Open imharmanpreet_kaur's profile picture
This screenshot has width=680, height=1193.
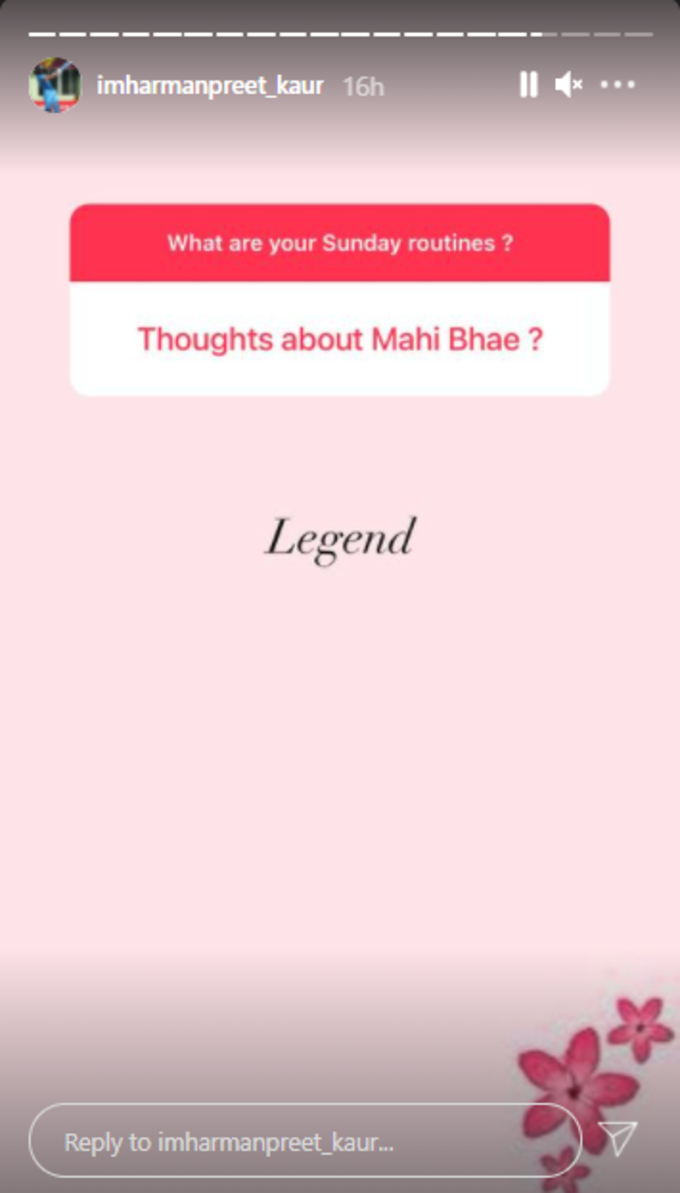55,86
